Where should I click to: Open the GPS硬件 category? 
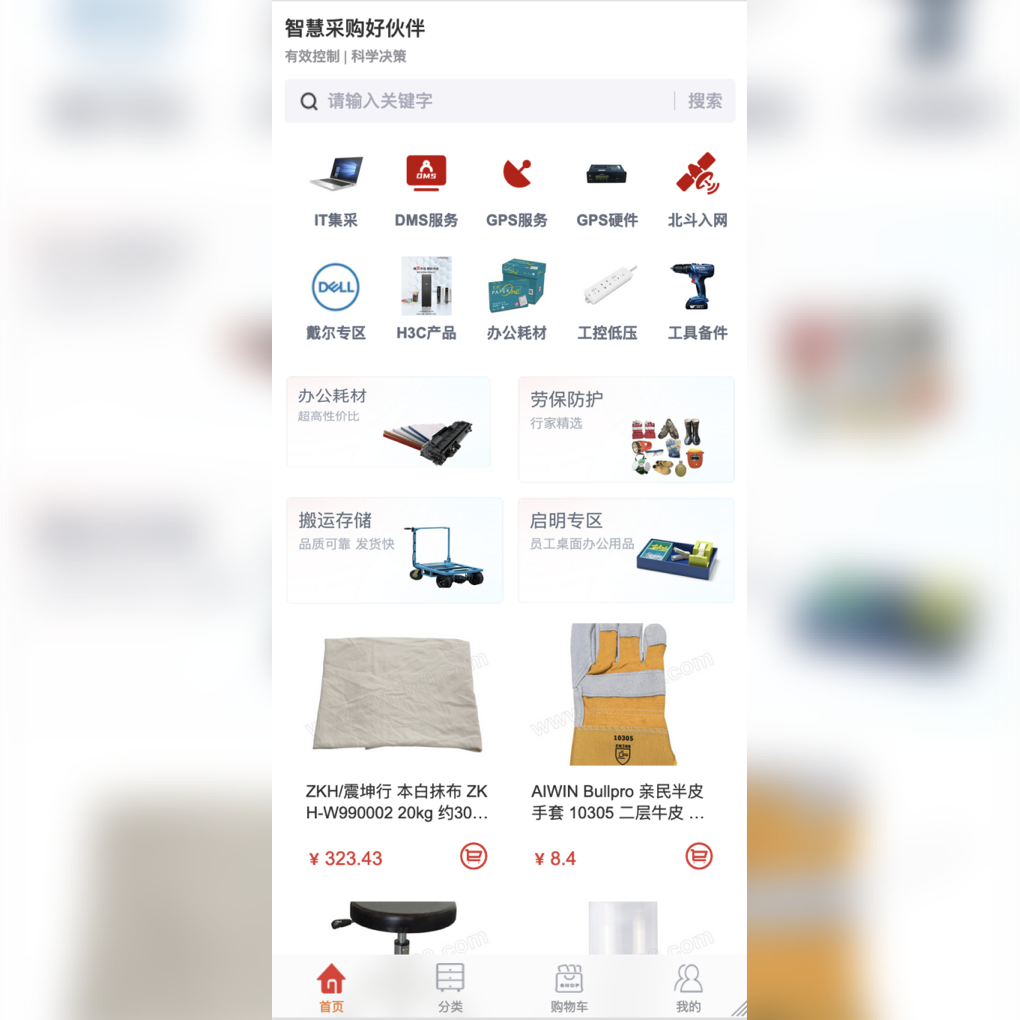click(607, 192)
